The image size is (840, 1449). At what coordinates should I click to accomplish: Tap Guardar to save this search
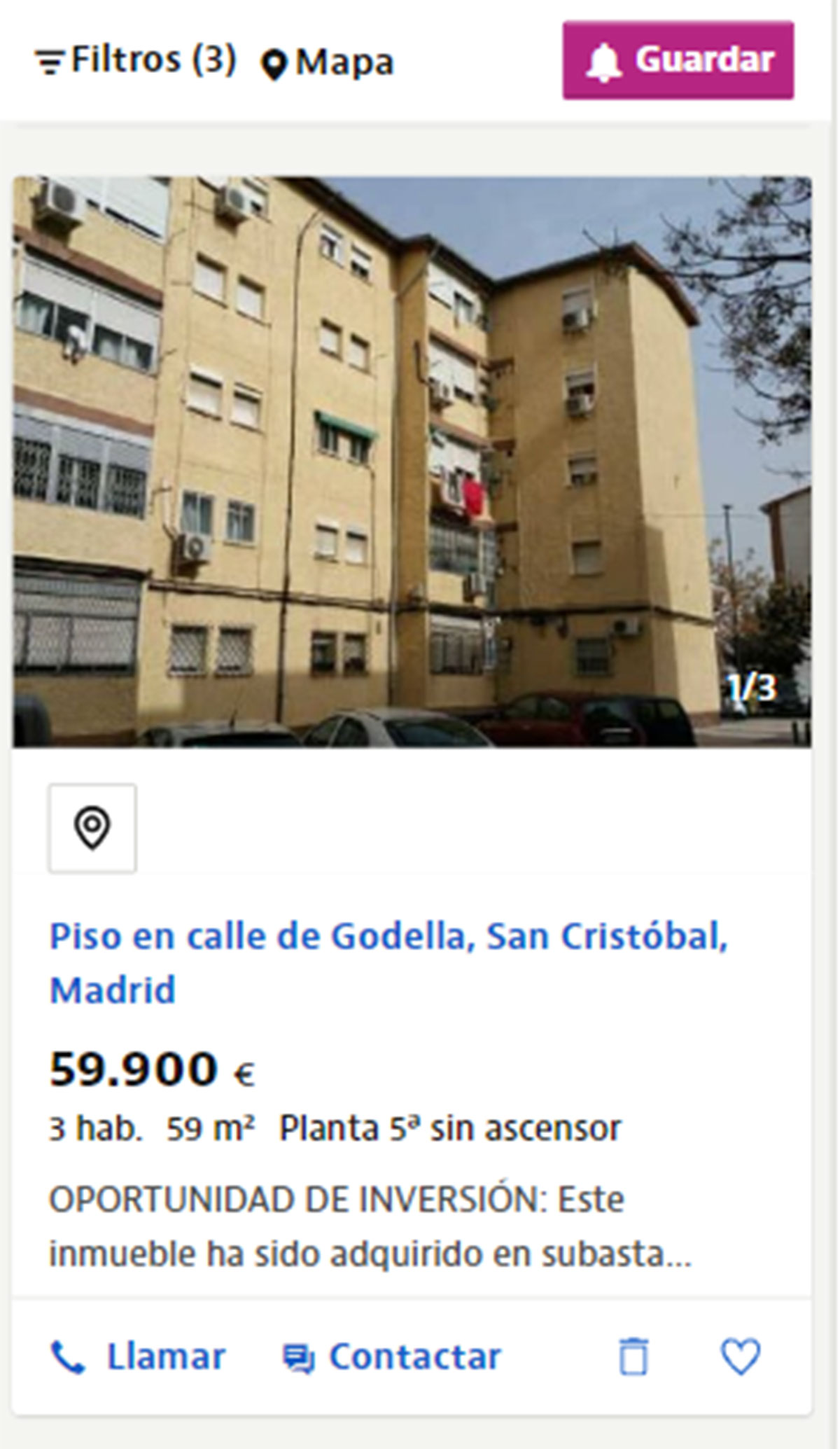(678, 60)
